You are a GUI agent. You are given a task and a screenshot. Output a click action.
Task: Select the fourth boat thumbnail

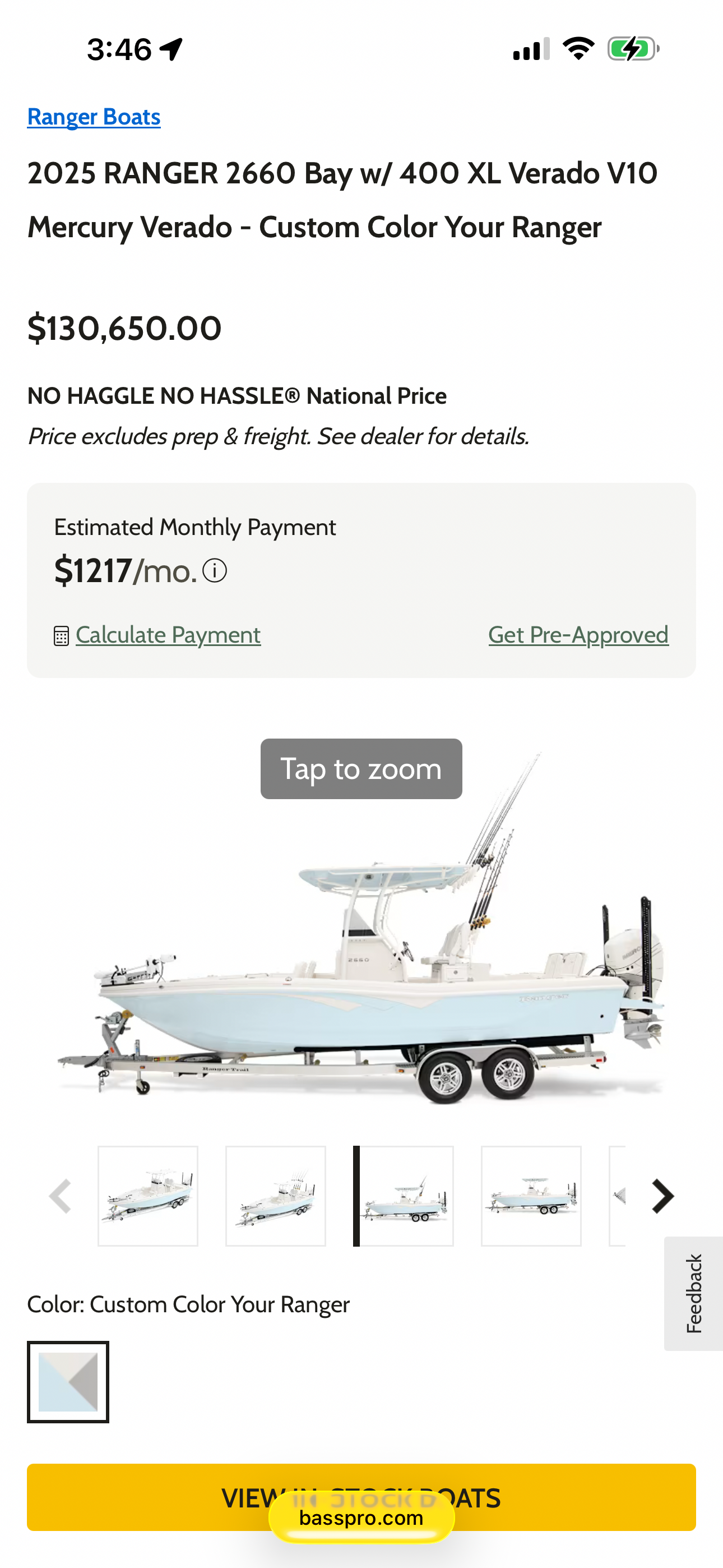[x=531, y=1196]
